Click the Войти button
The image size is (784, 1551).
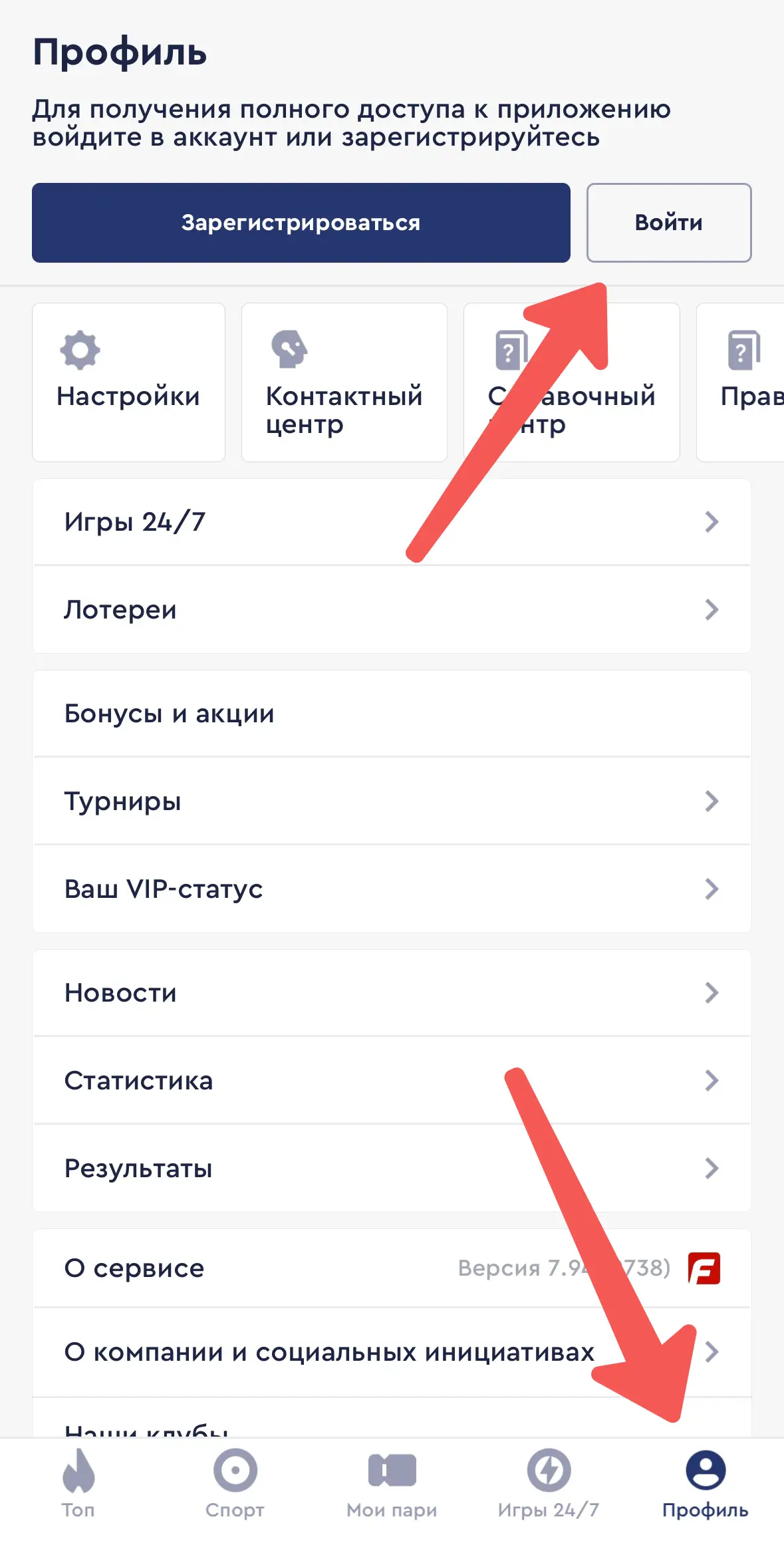pyautogui.click(x=668, y=223)
